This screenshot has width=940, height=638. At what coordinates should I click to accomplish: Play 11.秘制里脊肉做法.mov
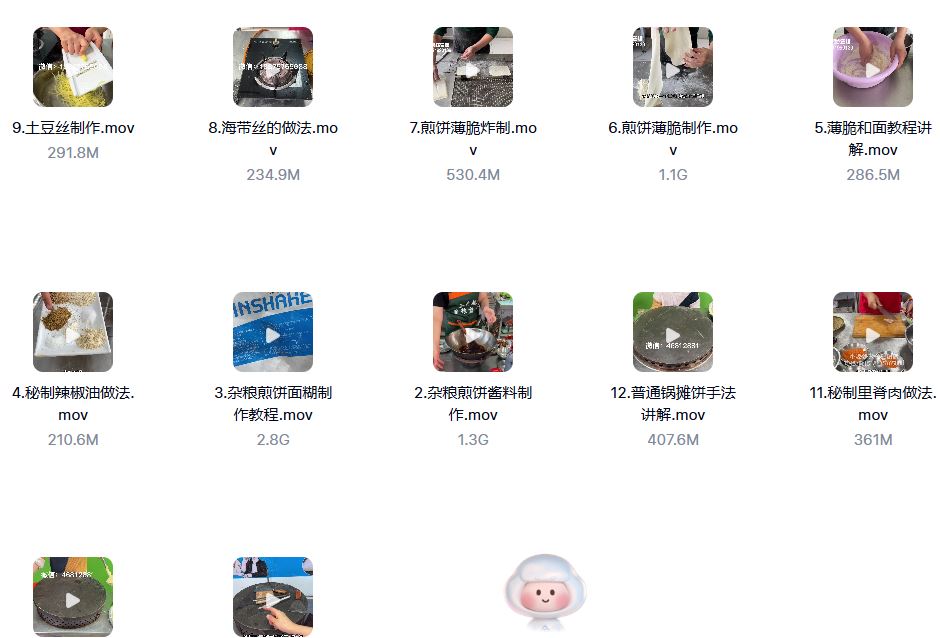(873, 332)
